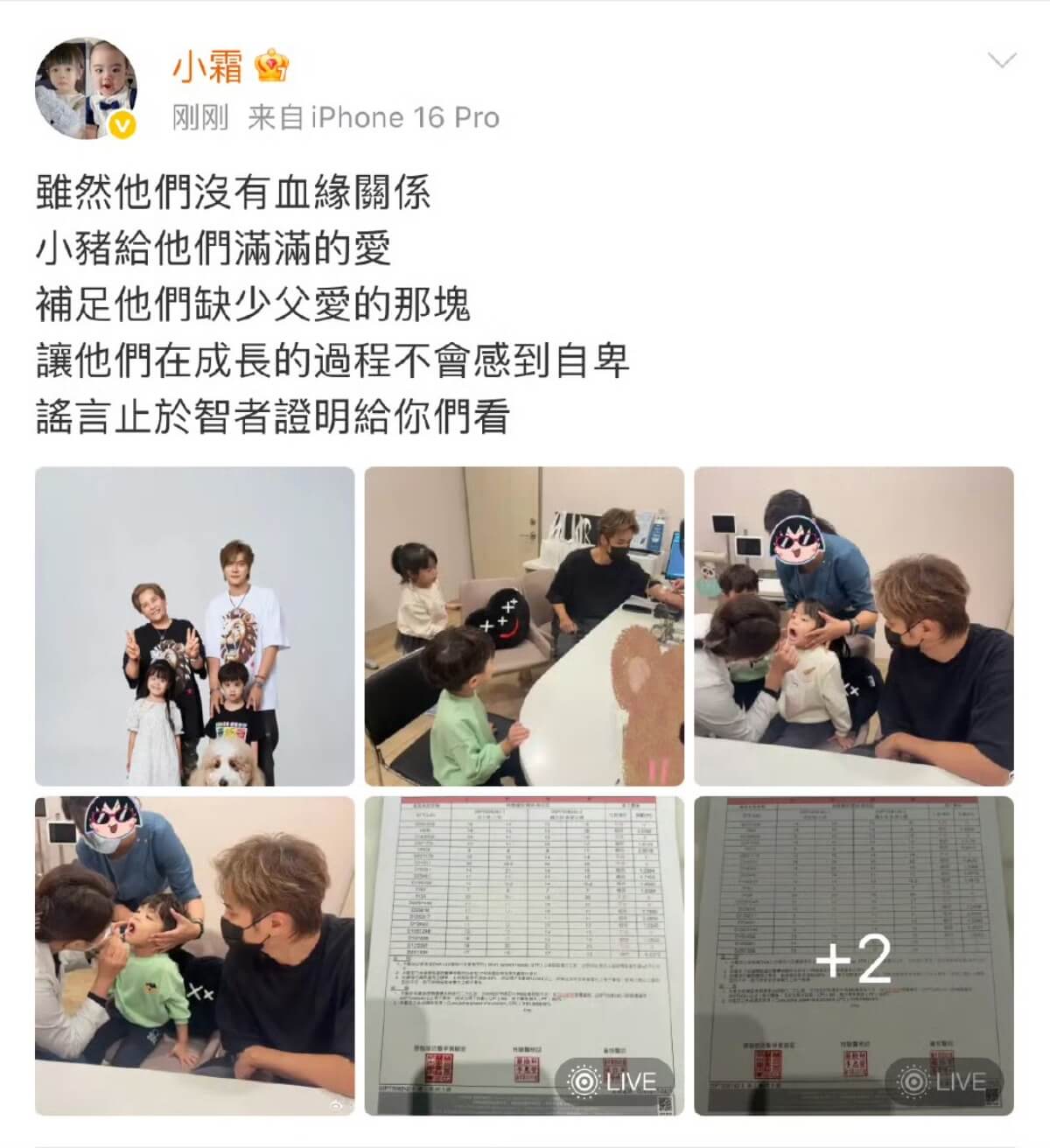
Task: Open the photo of kids at the clinic table
Action: pyautogui.click(x=524, y=626)
